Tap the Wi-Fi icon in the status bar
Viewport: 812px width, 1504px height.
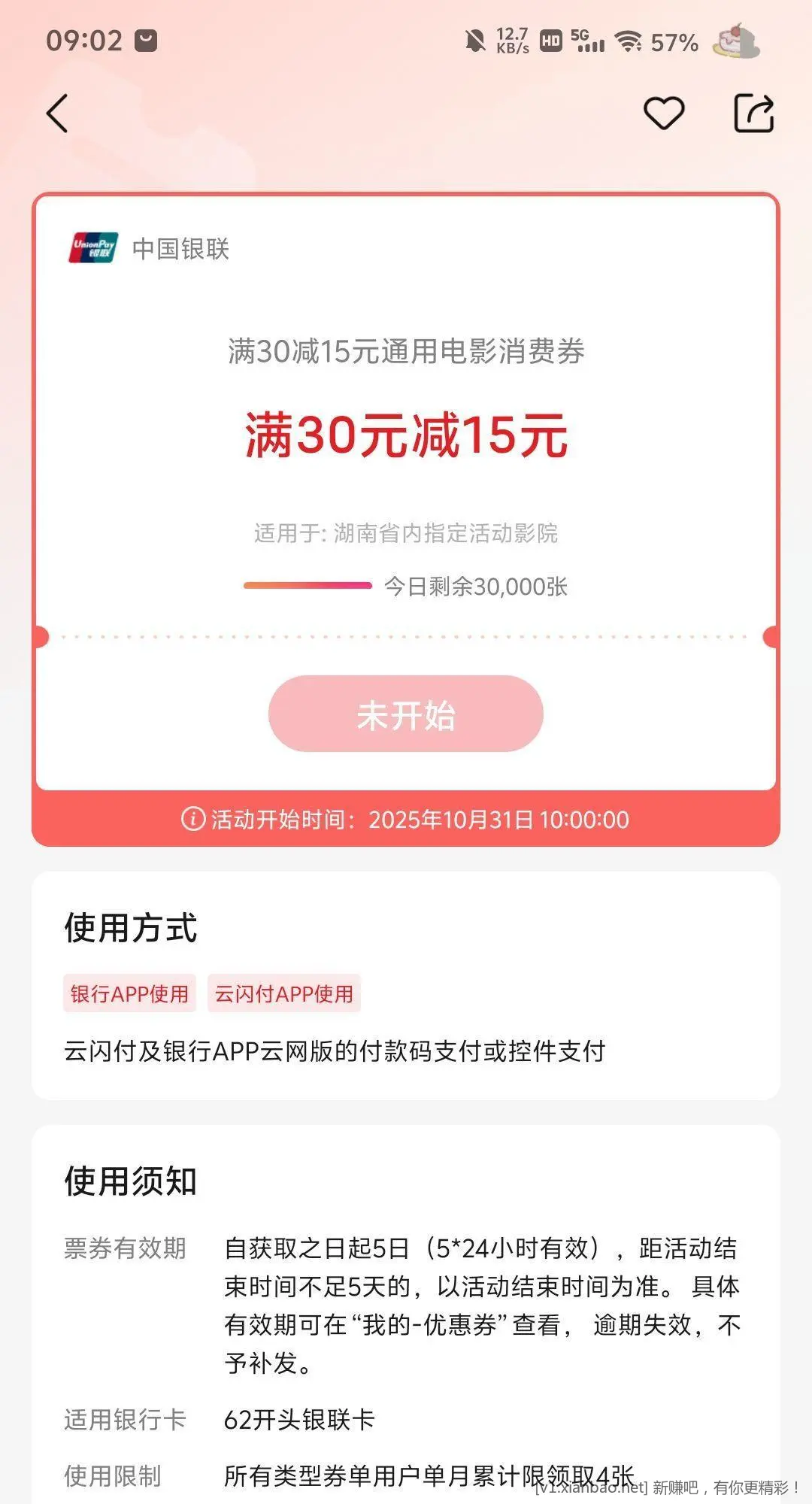click(x=630, y=43)
